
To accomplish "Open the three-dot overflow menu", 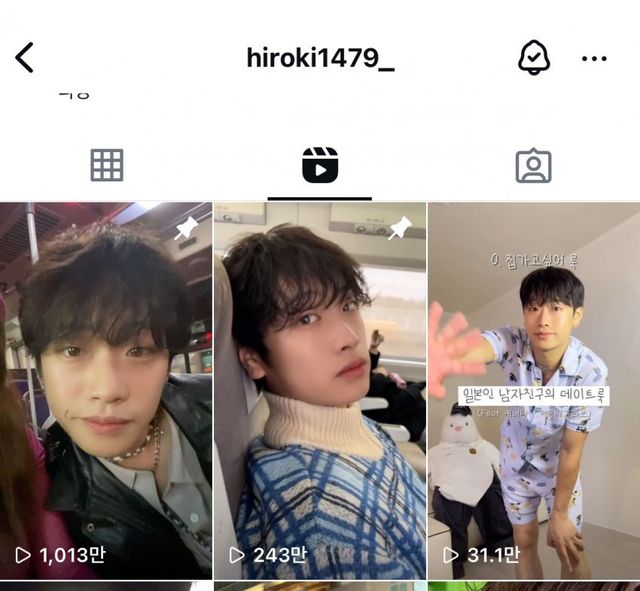I will point(594,58).
